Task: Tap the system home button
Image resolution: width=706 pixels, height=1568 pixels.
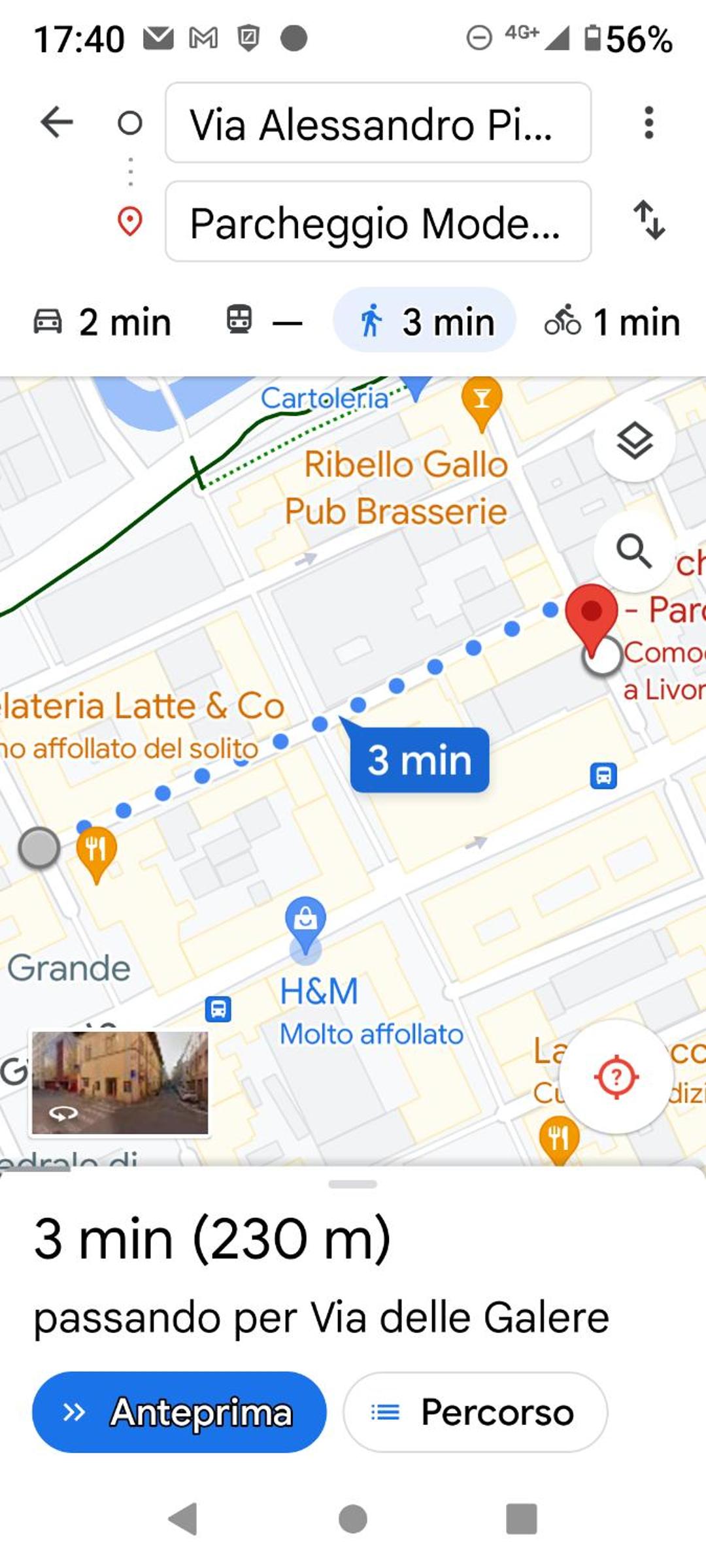Action: [x=353, y=1518]
